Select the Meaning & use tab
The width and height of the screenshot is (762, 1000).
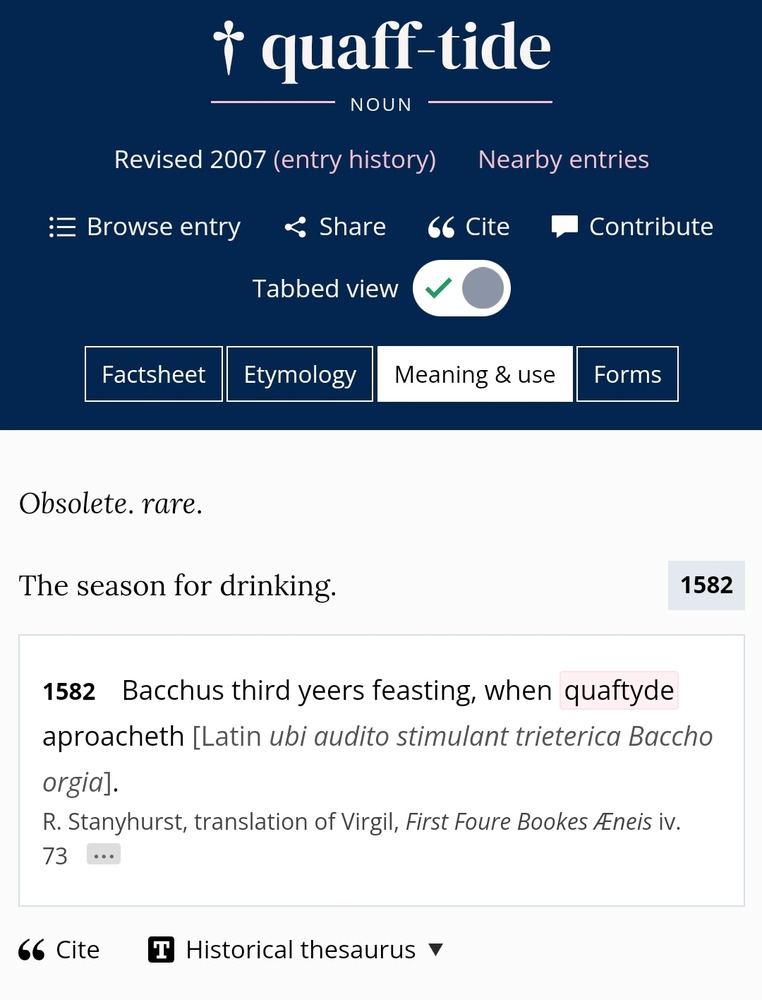(475, 374)
